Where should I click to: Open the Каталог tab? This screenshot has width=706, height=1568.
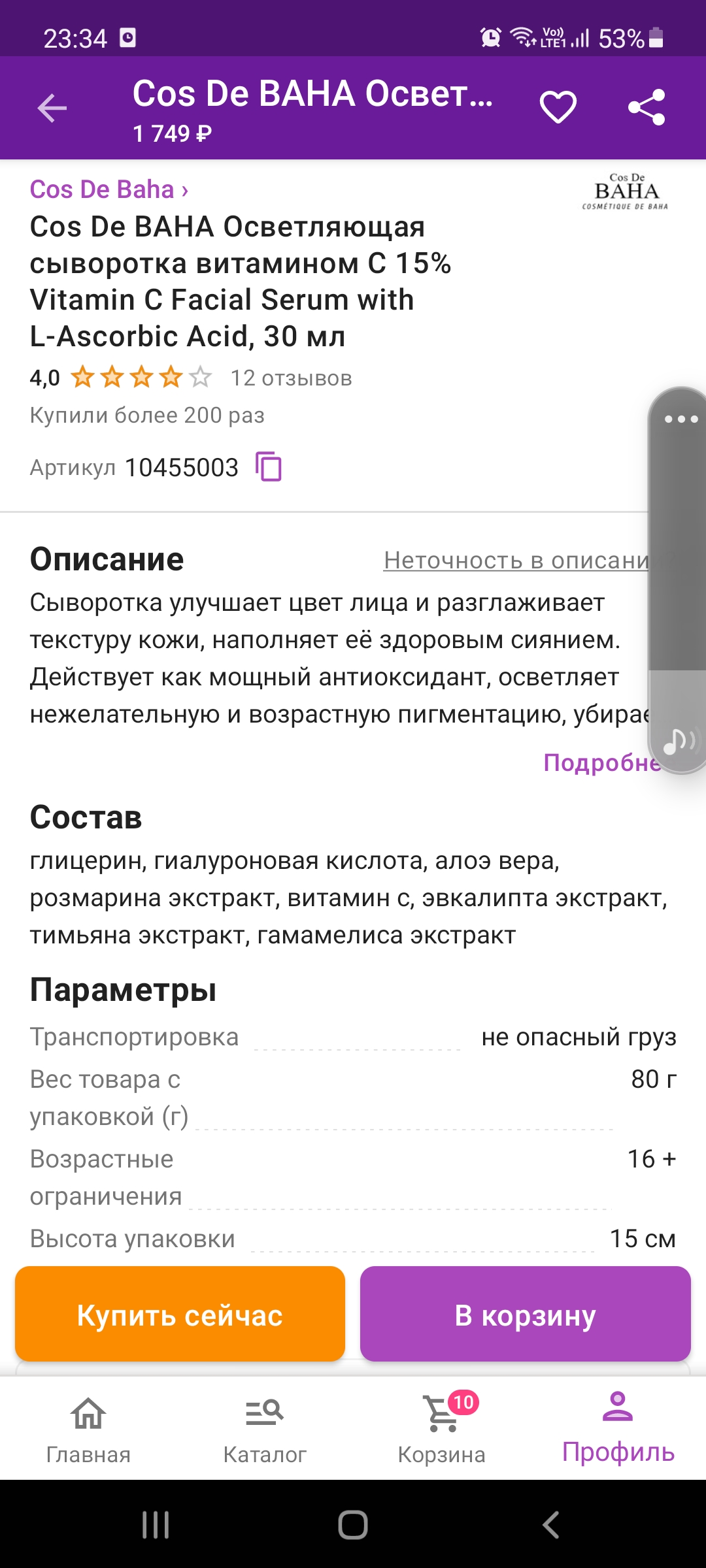(x=265, y=1428)
